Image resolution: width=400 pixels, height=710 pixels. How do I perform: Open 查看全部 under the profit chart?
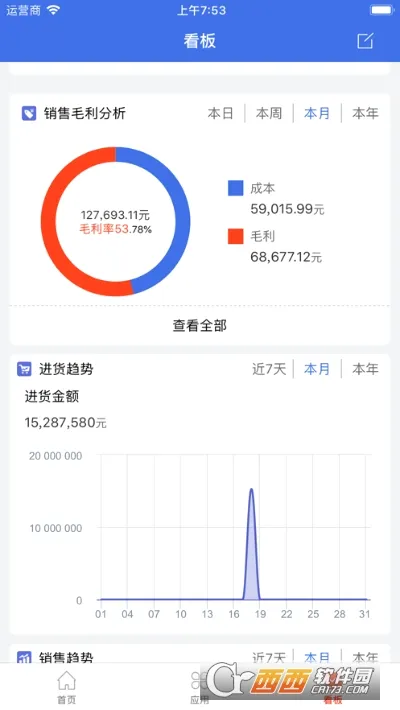200,326
